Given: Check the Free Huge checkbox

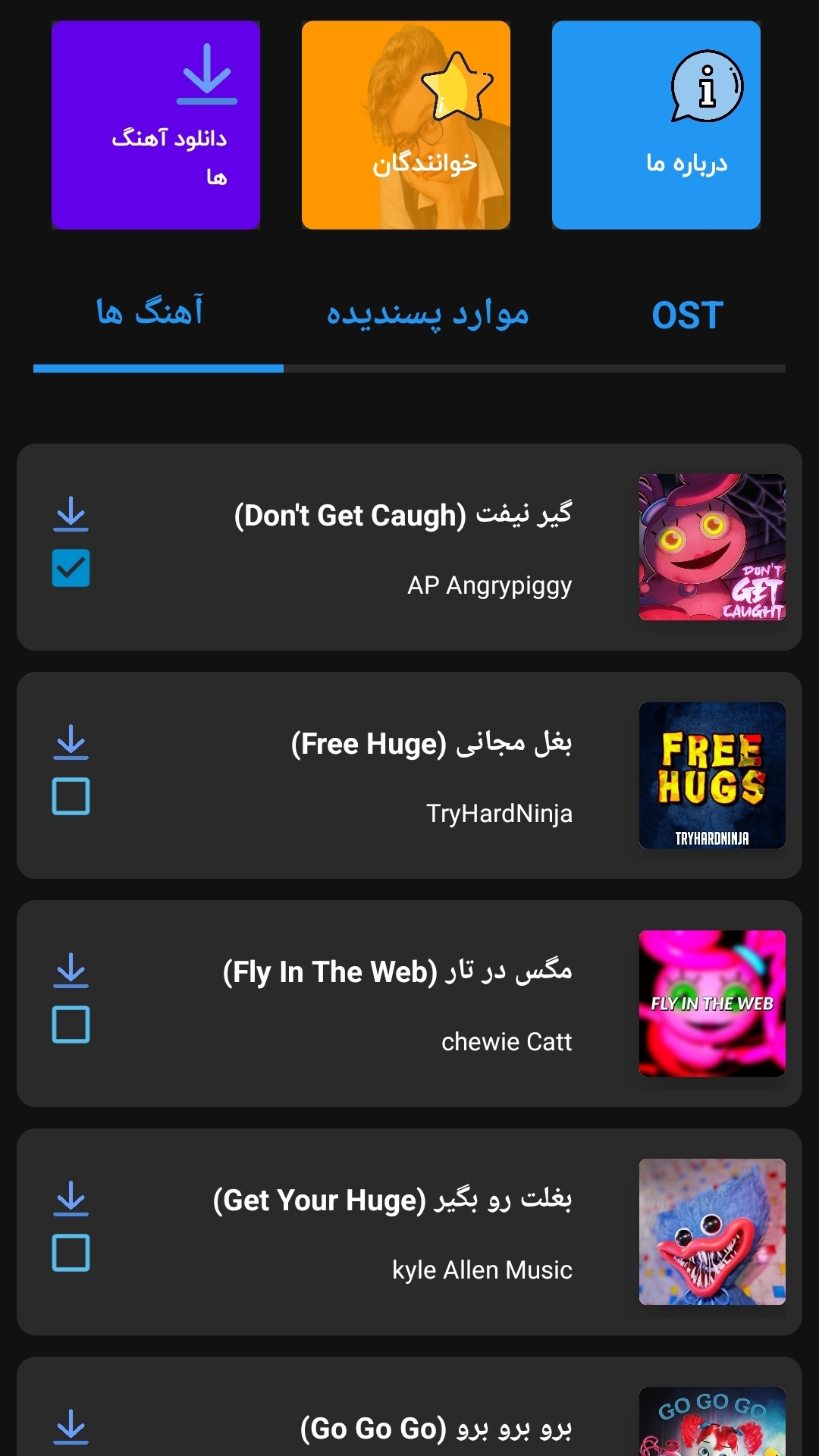Looking at the screenshot, I should [71, 796].
